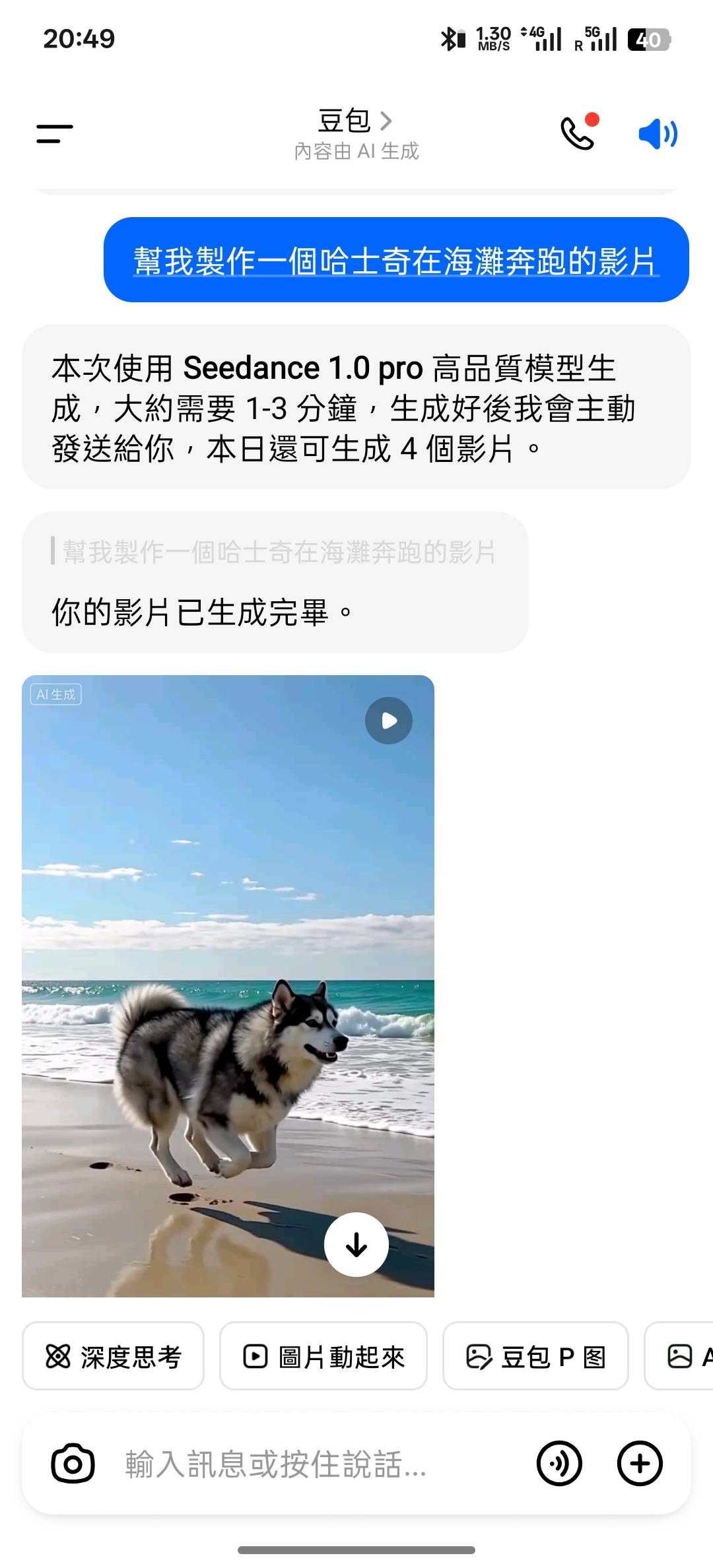This screenshot has height=1568, width=713.
Task: Play the generated husky video
Action: (389, 721)
